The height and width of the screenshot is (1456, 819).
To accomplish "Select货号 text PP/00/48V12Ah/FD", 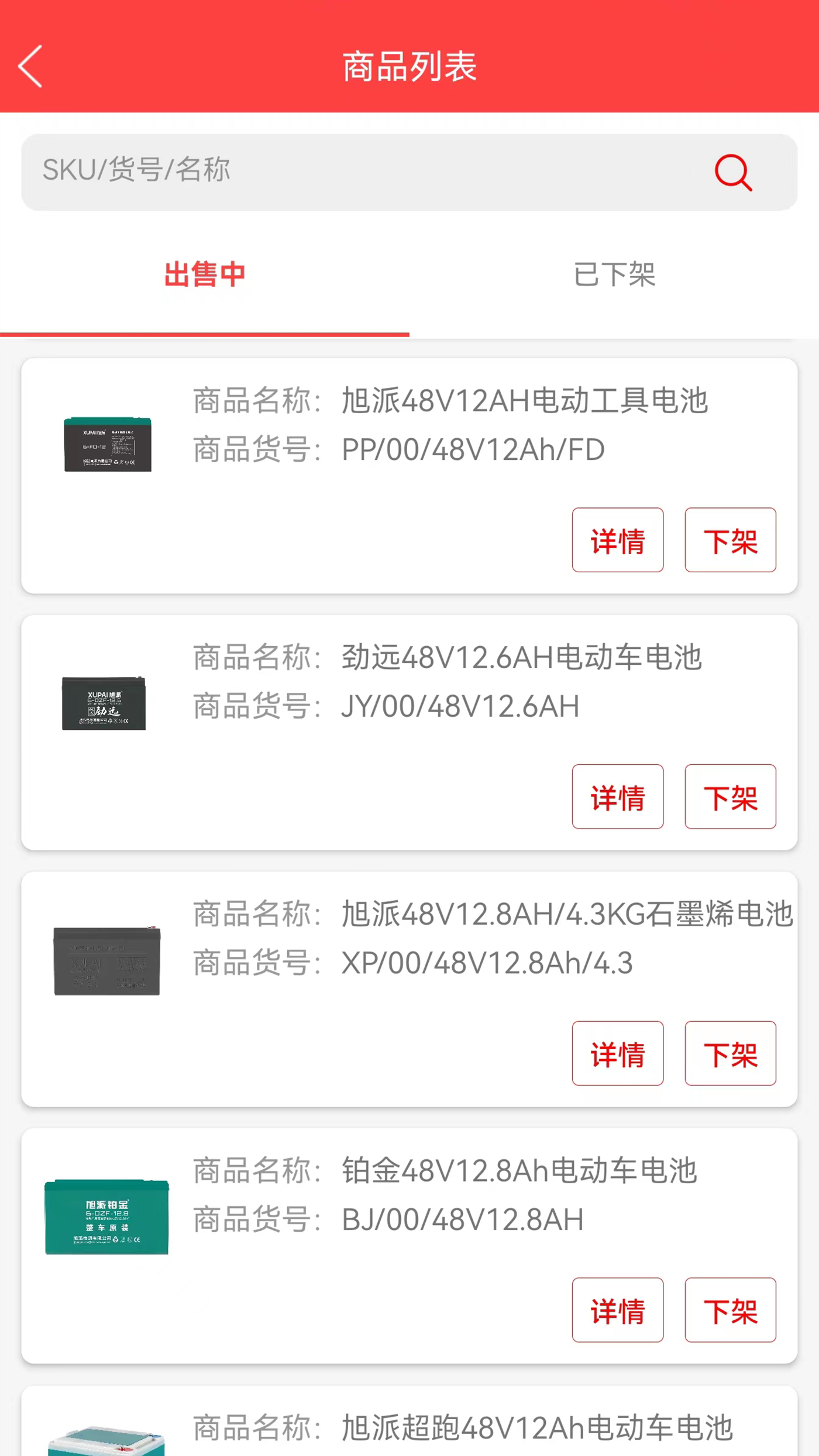I will point(474,449).
